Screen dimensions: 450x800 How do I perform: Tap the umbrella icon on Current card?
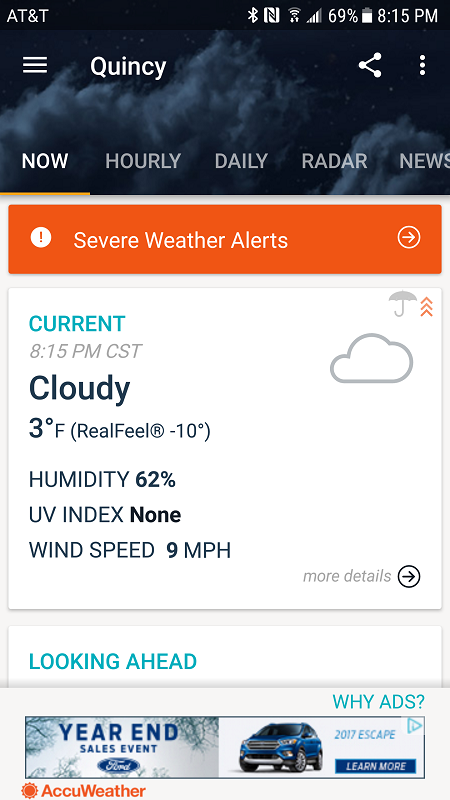coord(403,304)
